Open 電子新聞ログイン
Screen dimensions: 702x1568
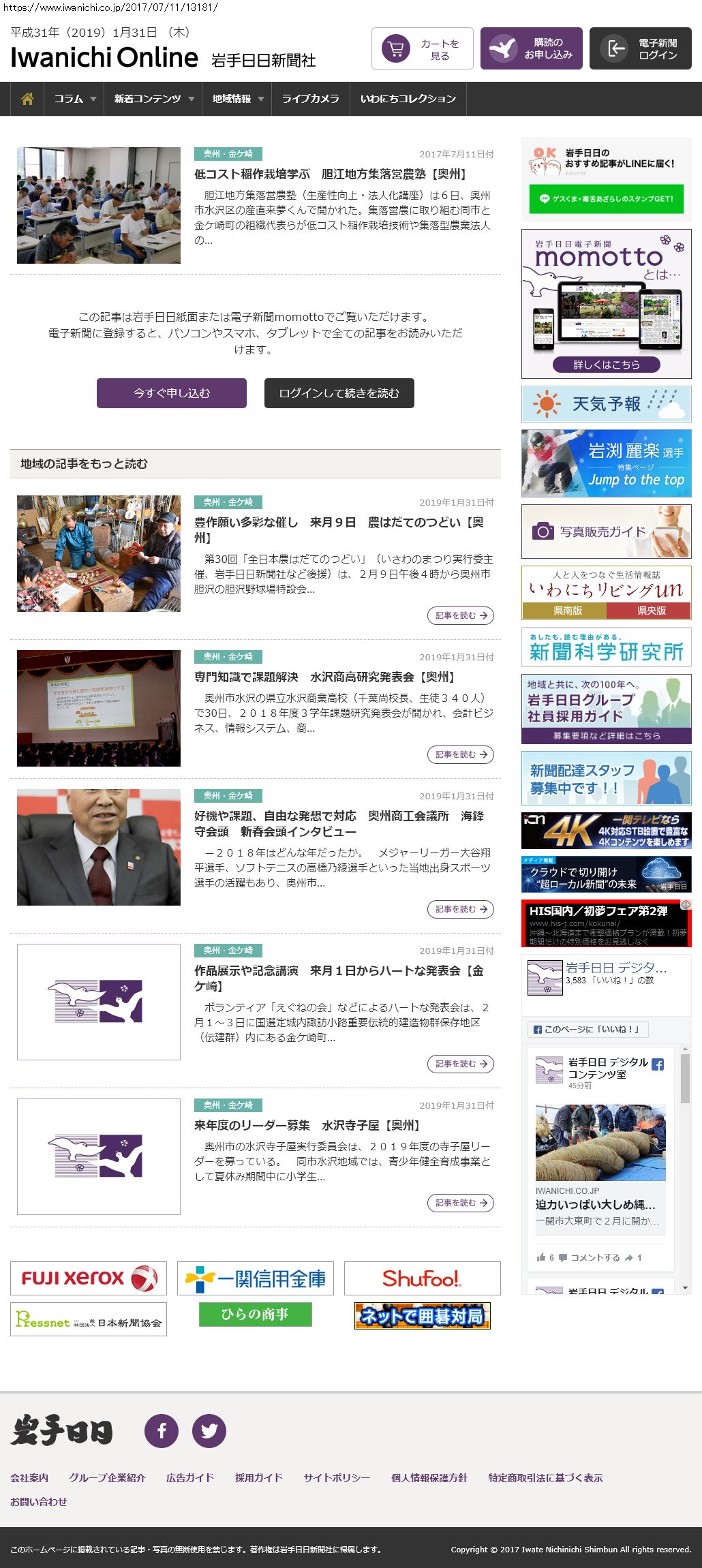click(x=640, y=48)
